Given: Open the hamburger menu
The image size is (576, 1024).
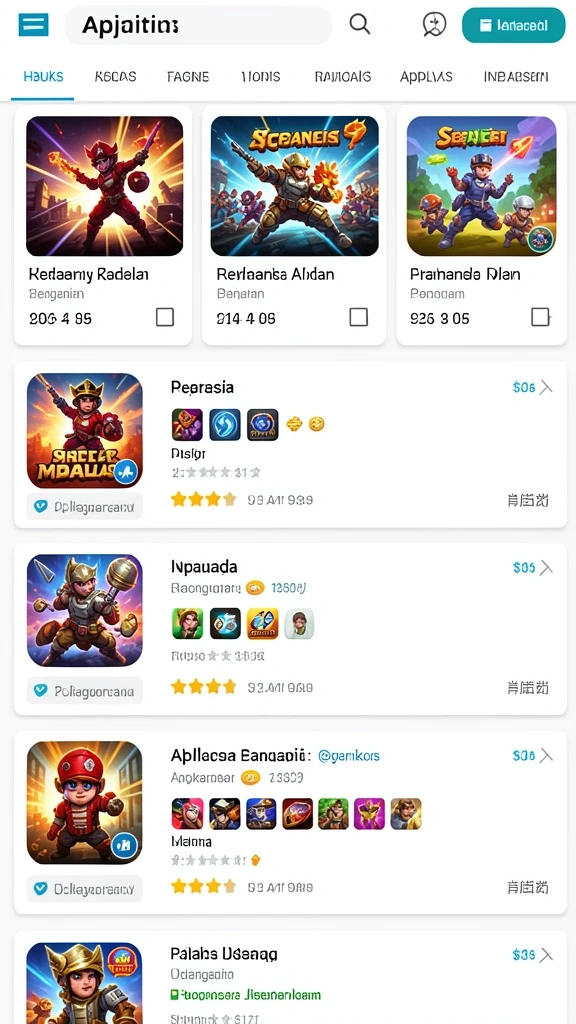Looking at the screenshot, I should [33, 25].
